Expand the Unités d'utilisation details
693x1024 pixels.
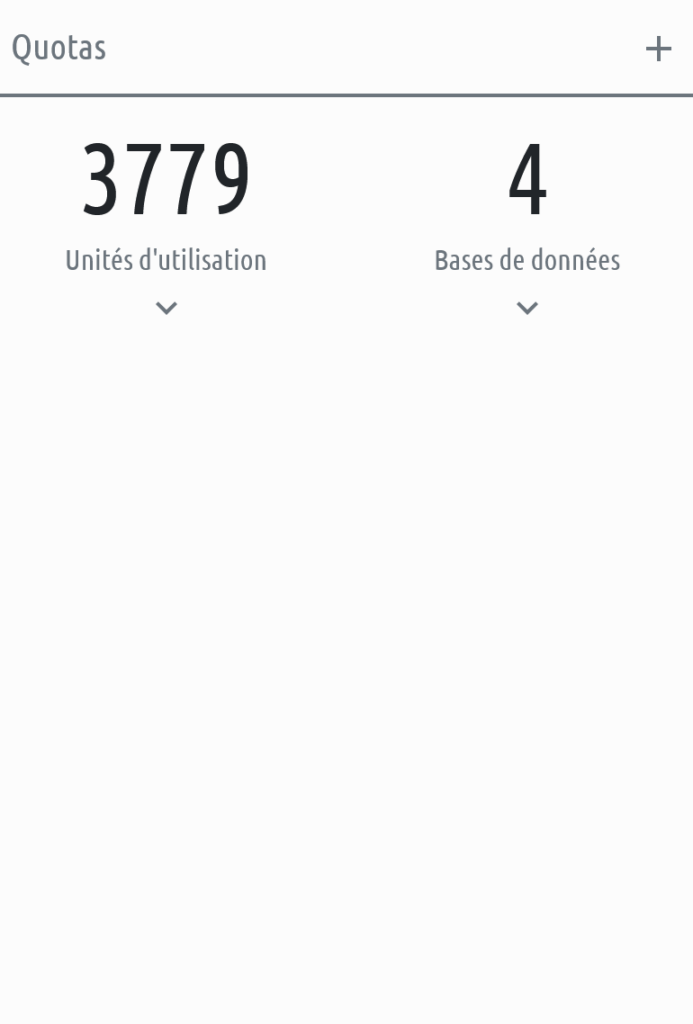pos(166,308)
